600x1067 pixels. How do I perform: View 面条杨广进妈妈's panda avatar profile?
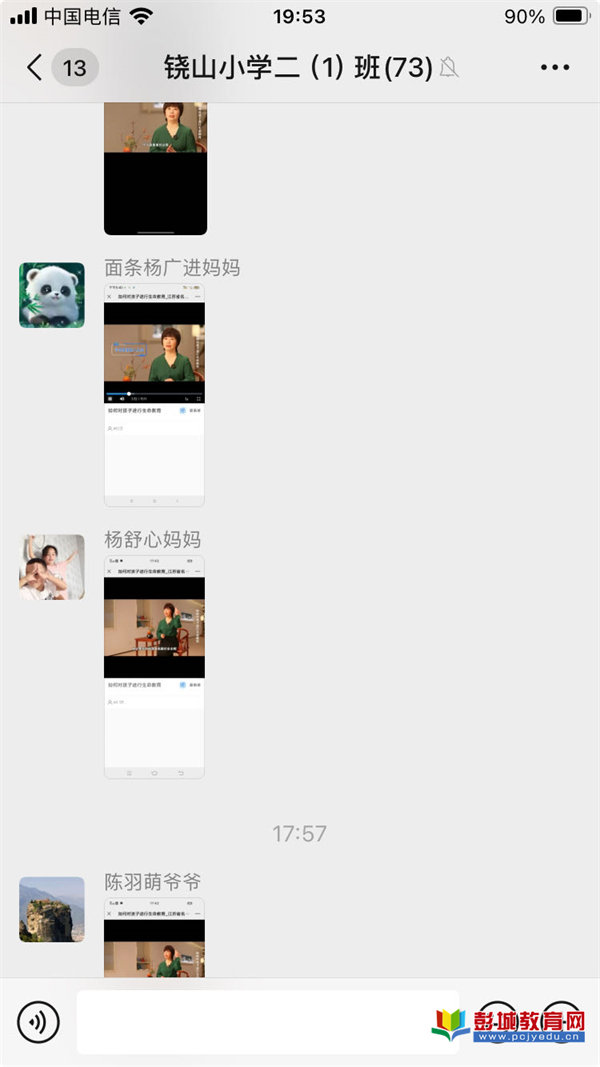pyautogui.click(x=52, y=295)
